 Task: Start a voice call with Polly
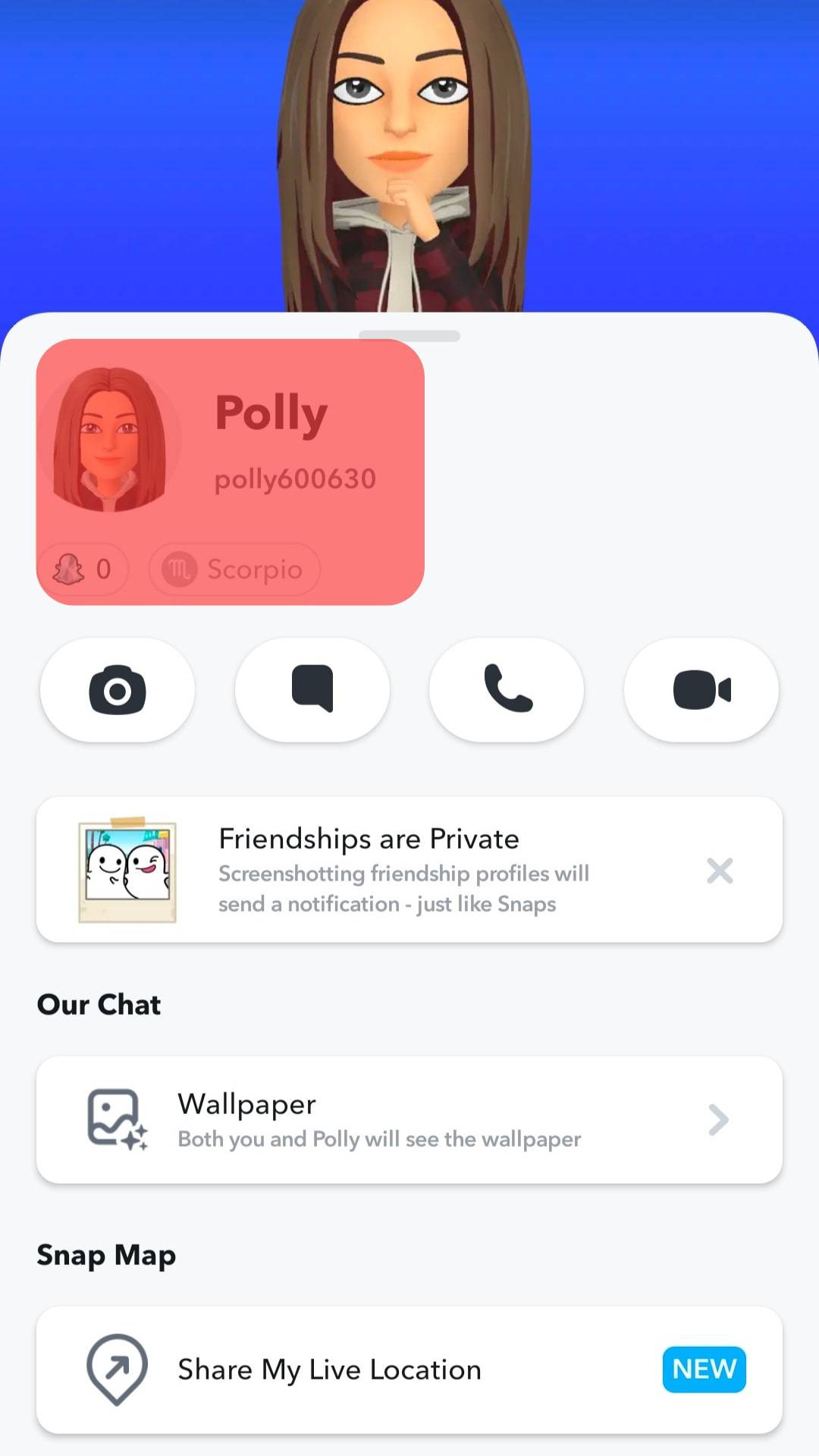507,690
